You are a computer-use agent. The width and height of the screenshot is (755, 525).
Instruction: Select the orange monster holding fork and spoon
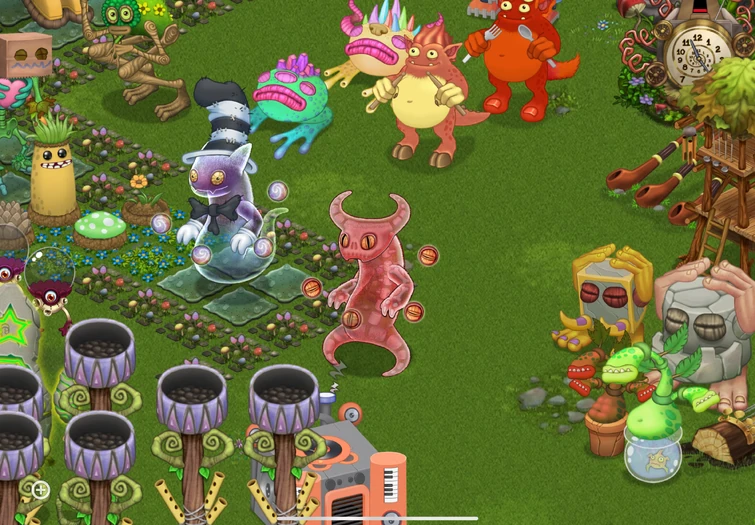[515, 55]
